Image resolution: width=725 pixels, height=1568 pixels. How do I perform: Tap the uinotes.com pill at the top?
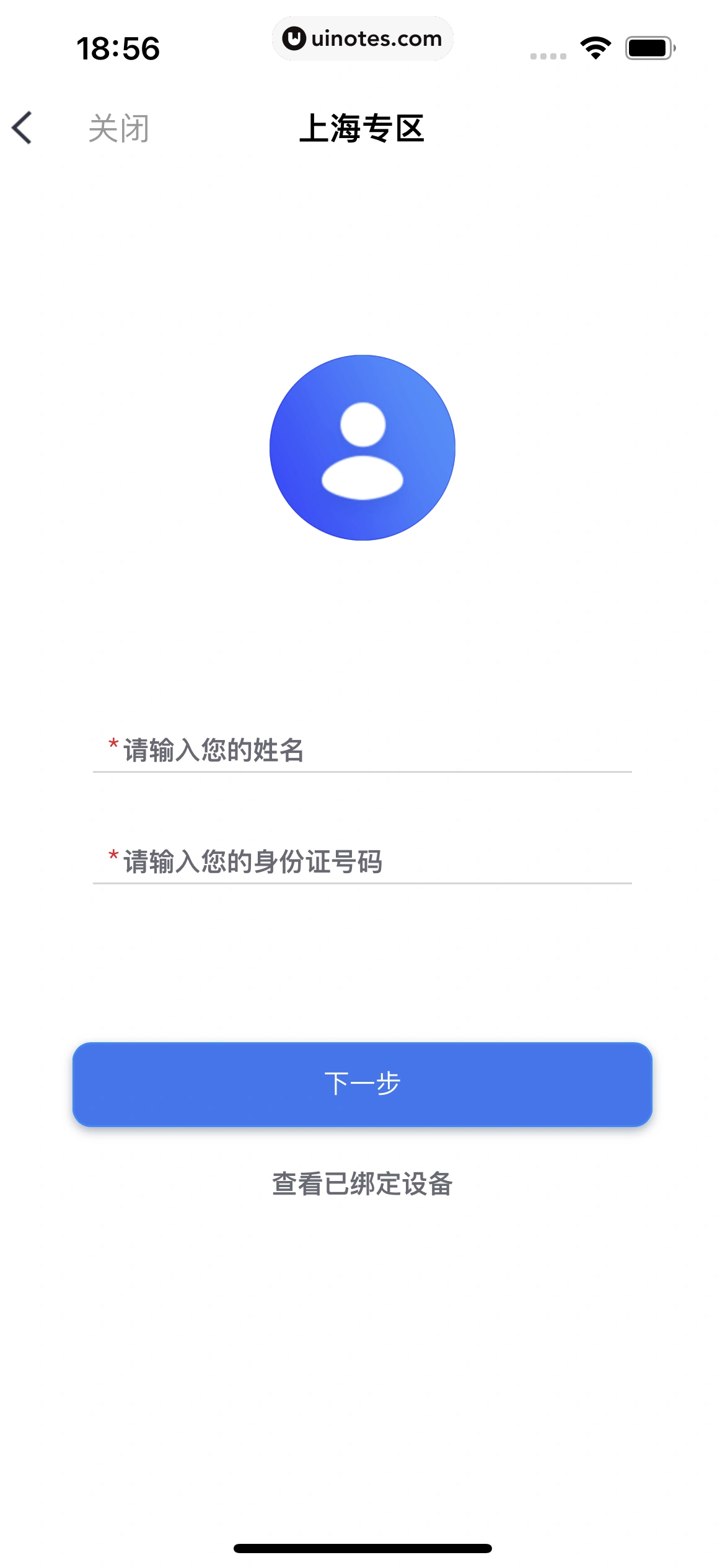[362, 38]
